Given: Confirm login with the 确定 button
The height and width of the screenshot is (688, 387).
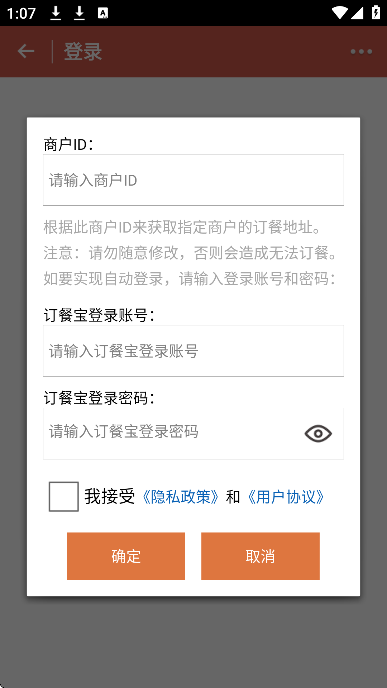Looking at the screenshot, I should (x=126, y=556).
